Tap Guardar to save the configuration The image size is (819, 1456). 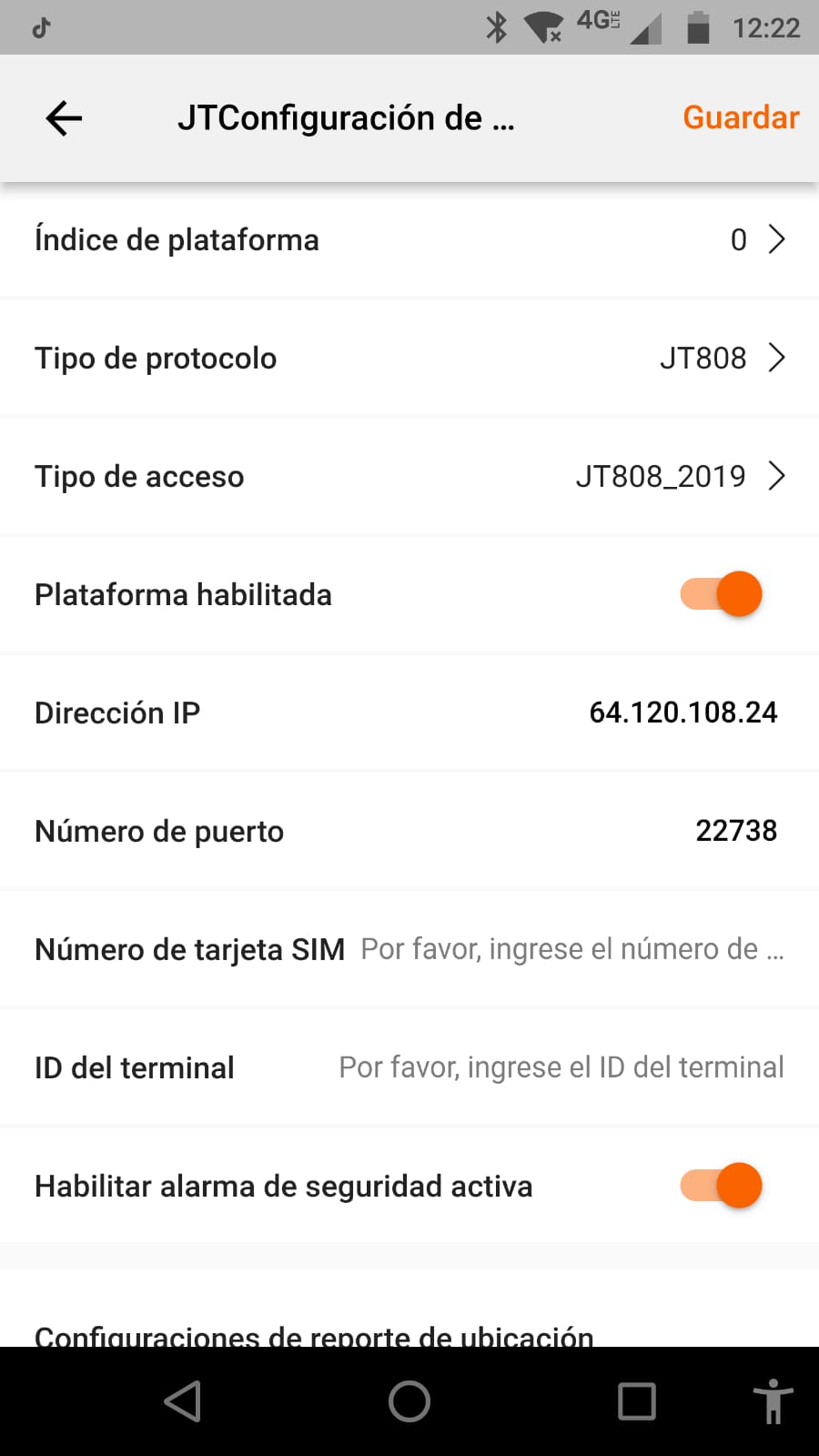pos(741,118)
